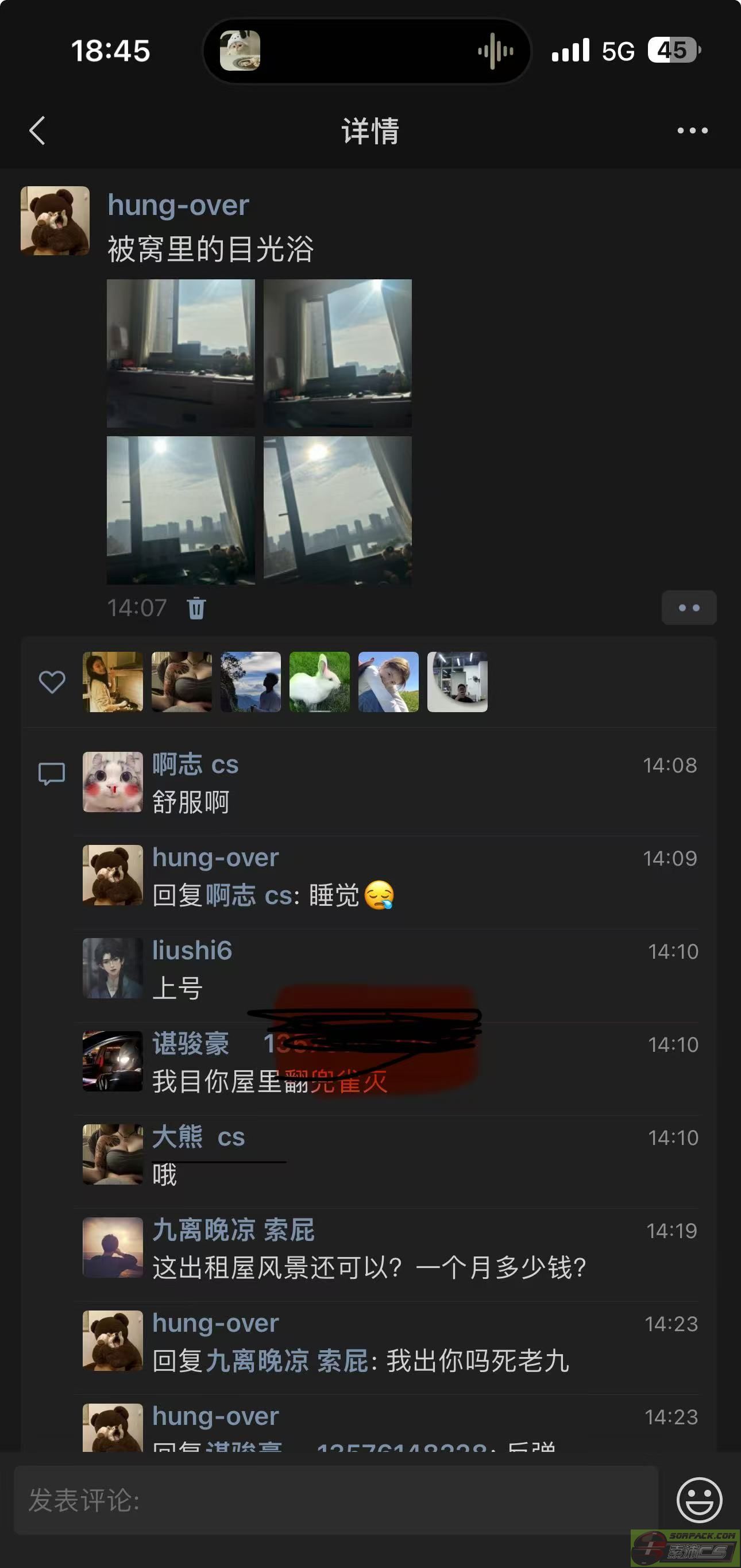
Task: Open first liker avatar of woman cooking
Action: [x=113, y=682]
